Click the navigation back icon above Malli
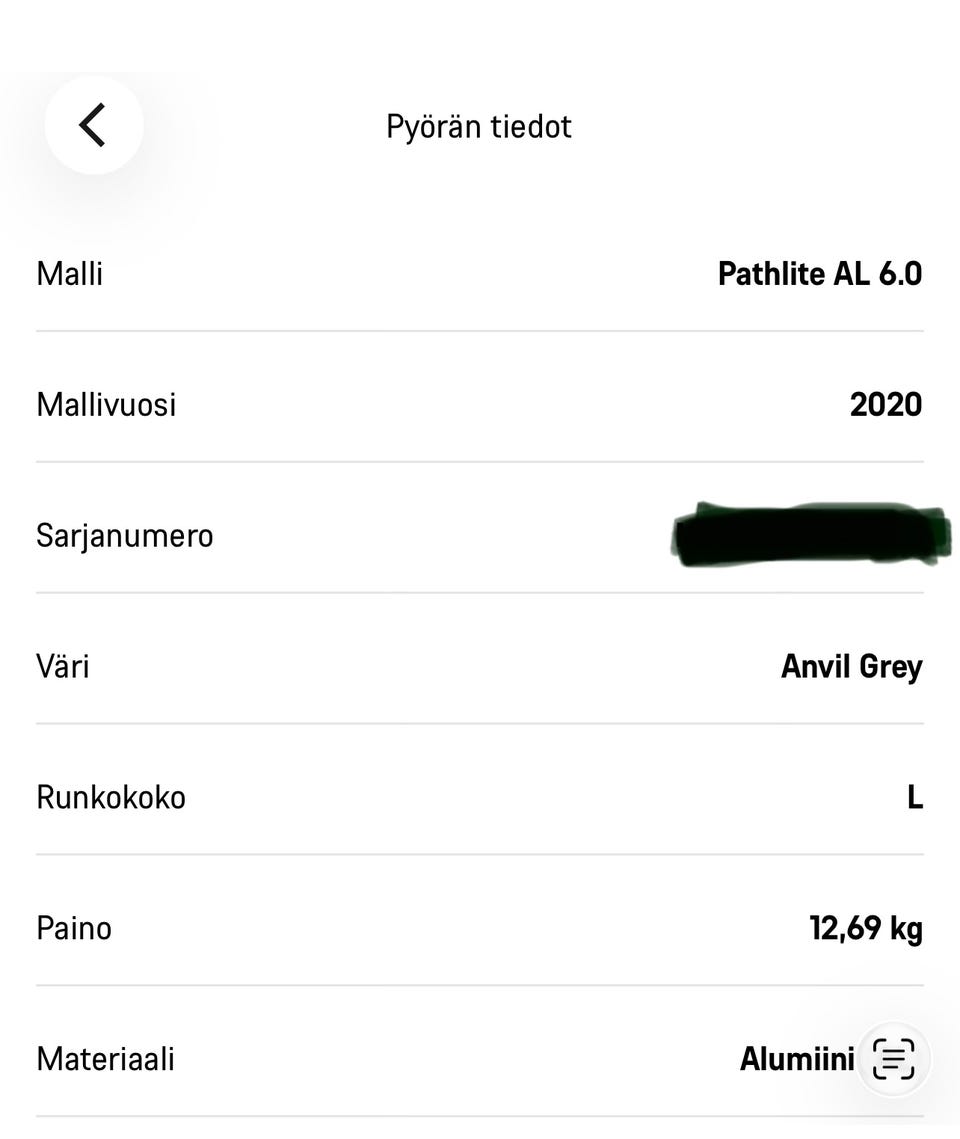Image resolution: width=960 pixels, height=1139 pixels. (94, 125)
